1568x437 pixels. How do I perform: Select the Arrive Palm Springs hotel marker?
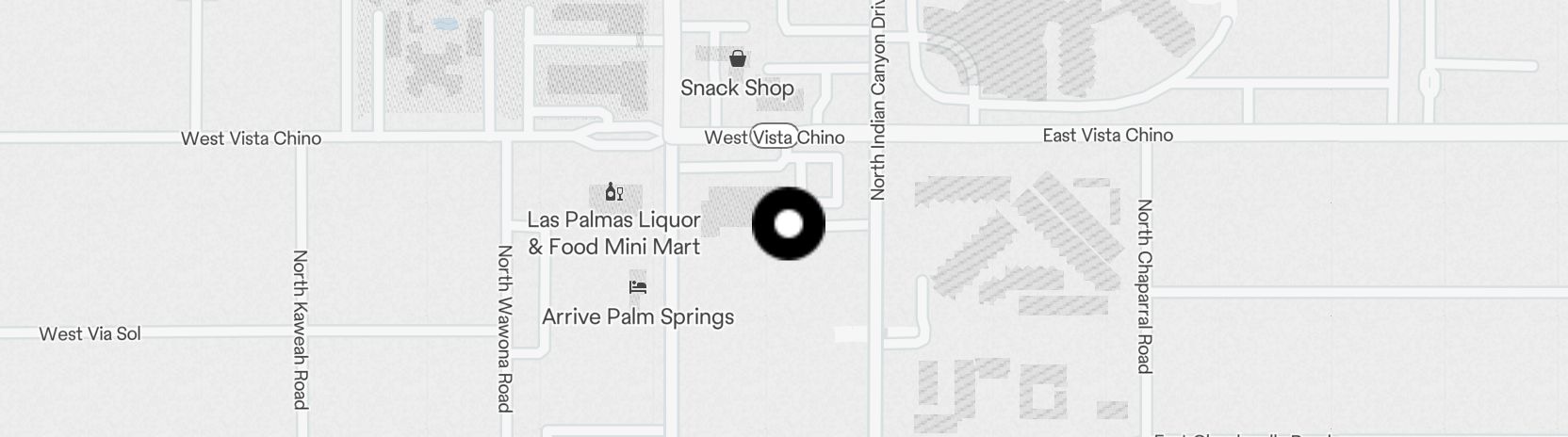point(638,287)
